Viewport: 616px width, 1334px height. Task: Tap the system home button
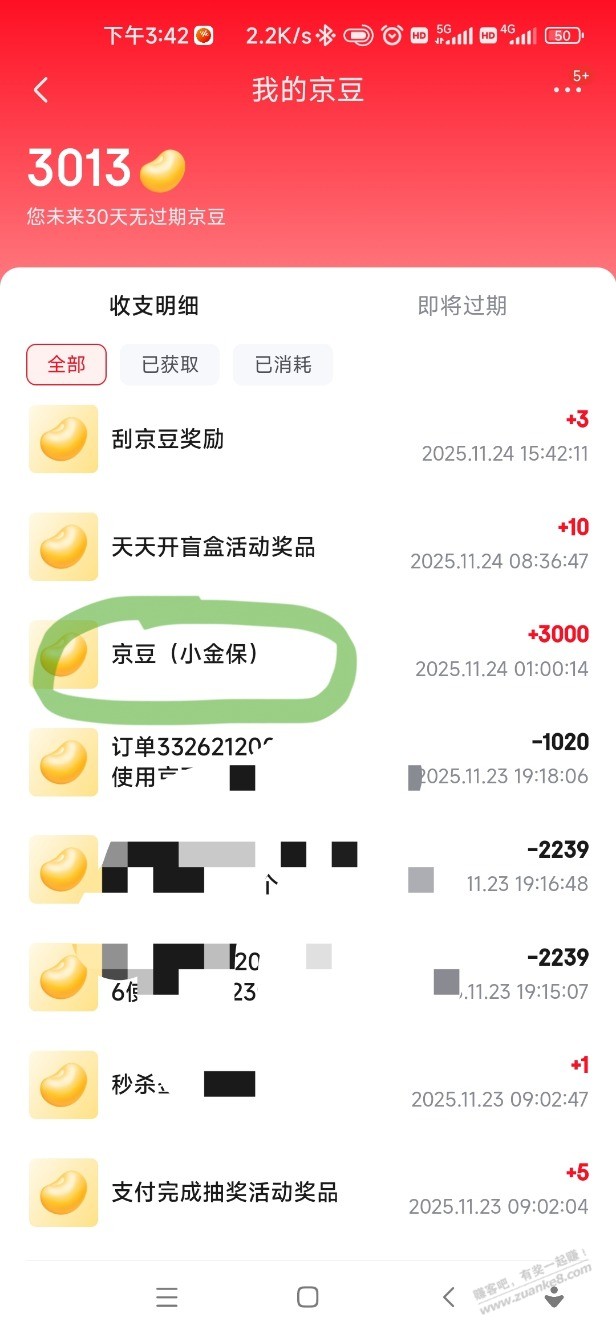[308, 1297]
